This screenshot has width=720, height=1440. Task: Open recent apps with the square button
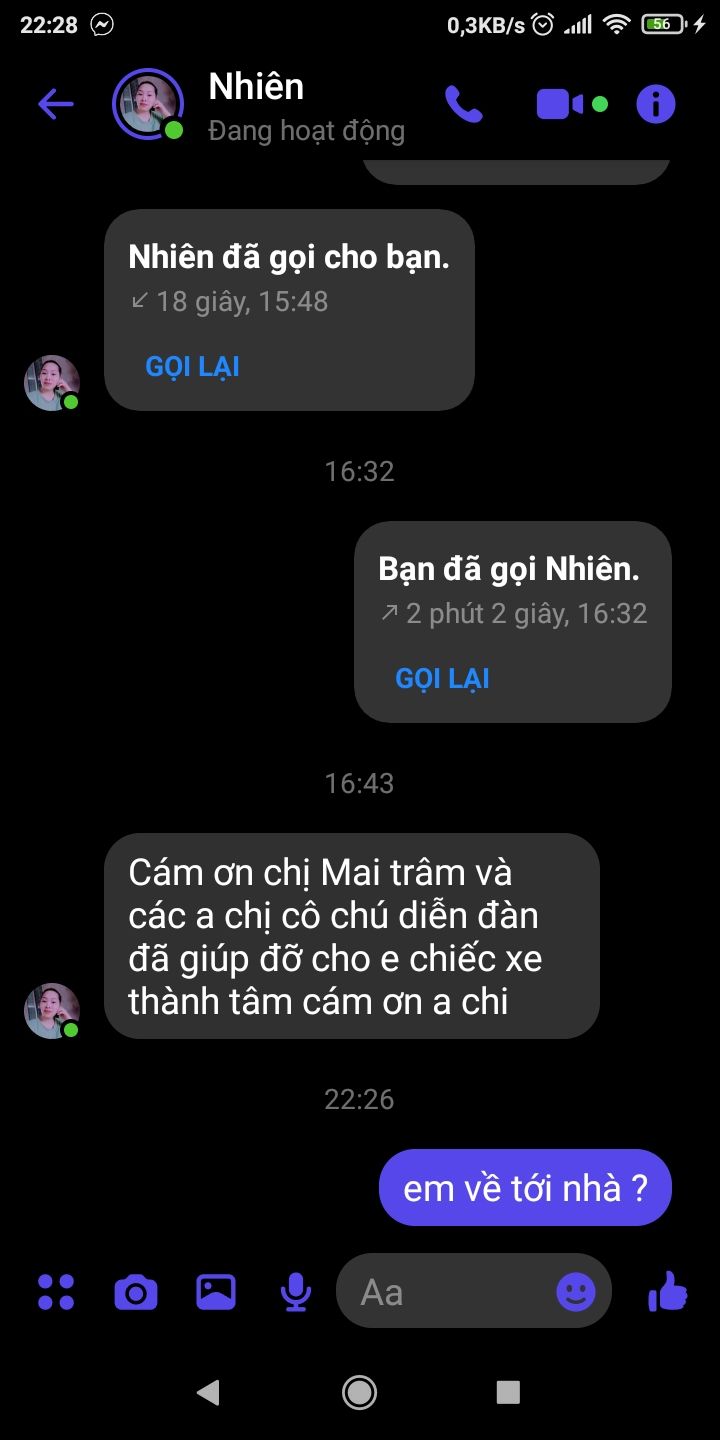(508, 1392)
